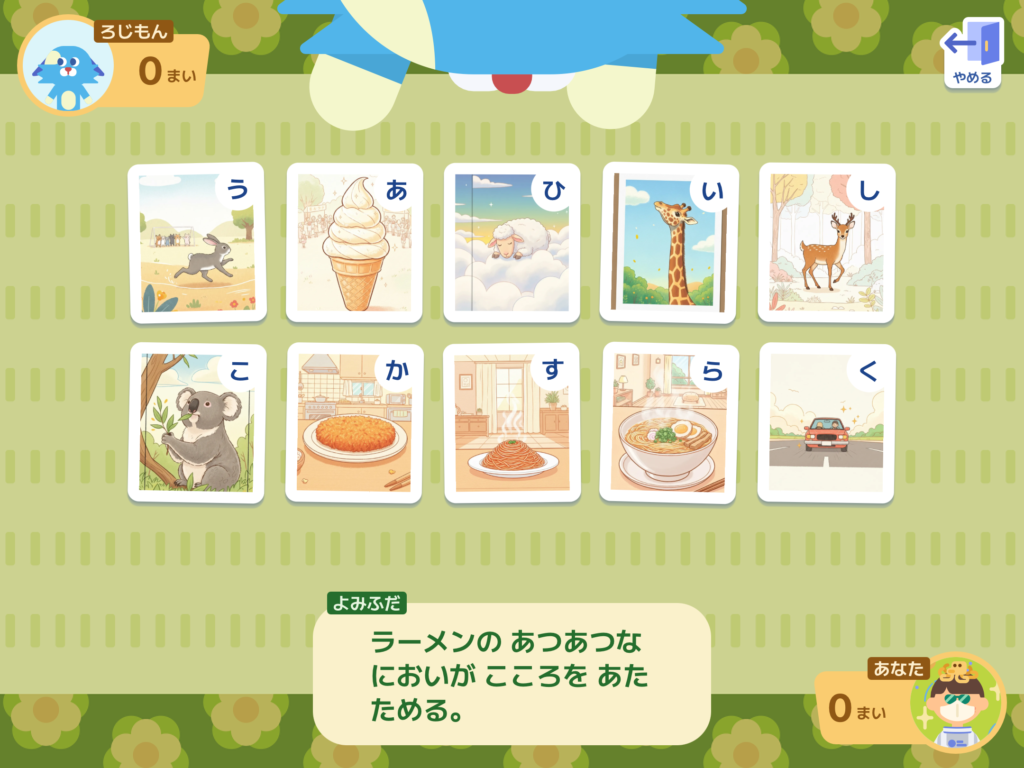This screenshot has height=768, width=1024.
Task: Select the し card showing a deer
Action: click(x=826, y=243)
